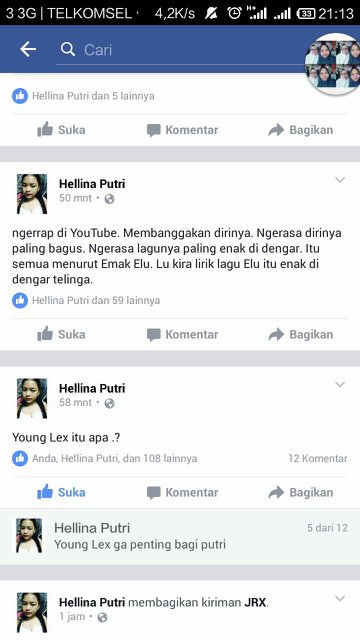
Task: Open the floating chat head bubble
Action: [x=333, y=64]
